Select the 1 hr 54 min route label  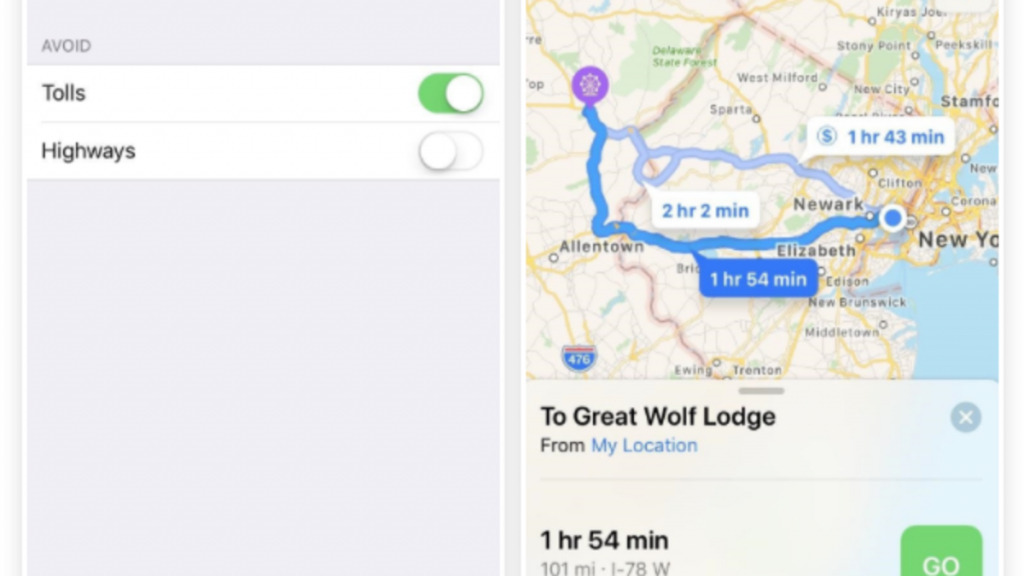[x=757, y=280]
